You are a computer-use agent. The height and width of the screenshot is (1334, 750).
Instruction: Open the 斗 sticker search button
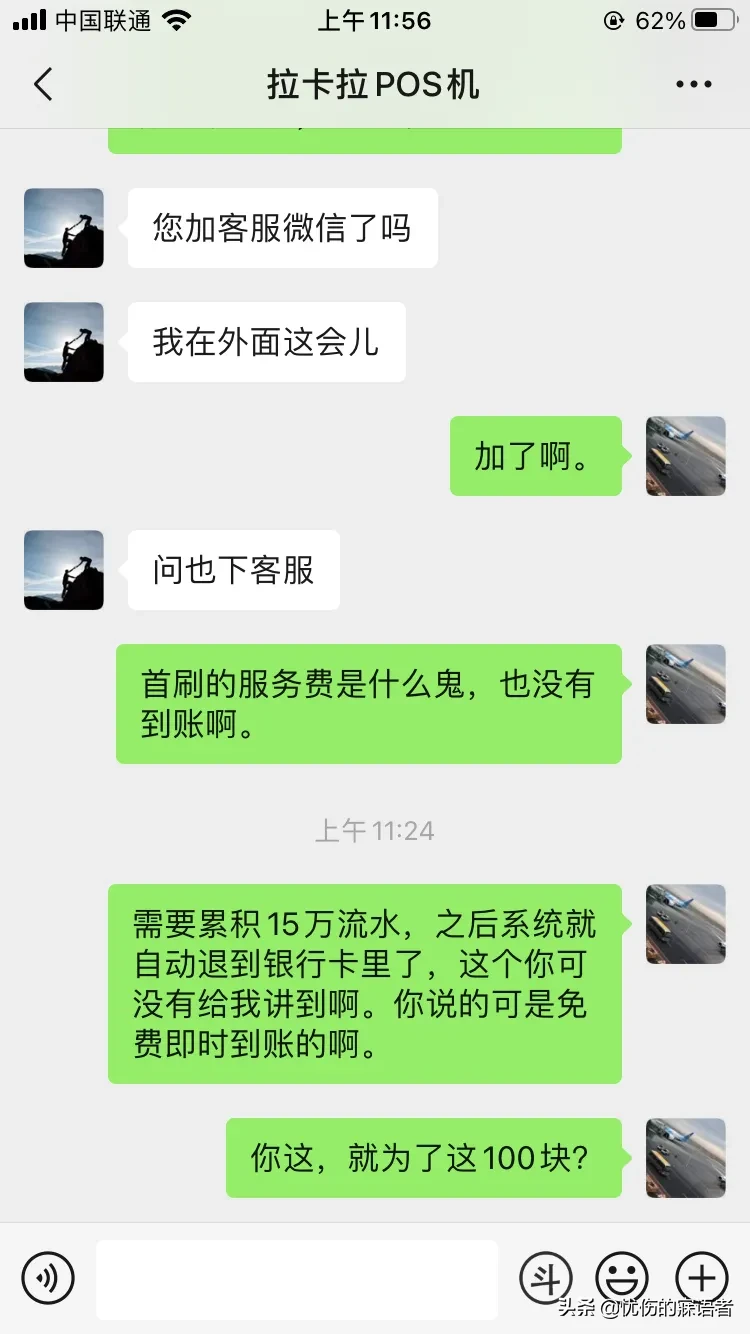click(x=545, y=1277)
